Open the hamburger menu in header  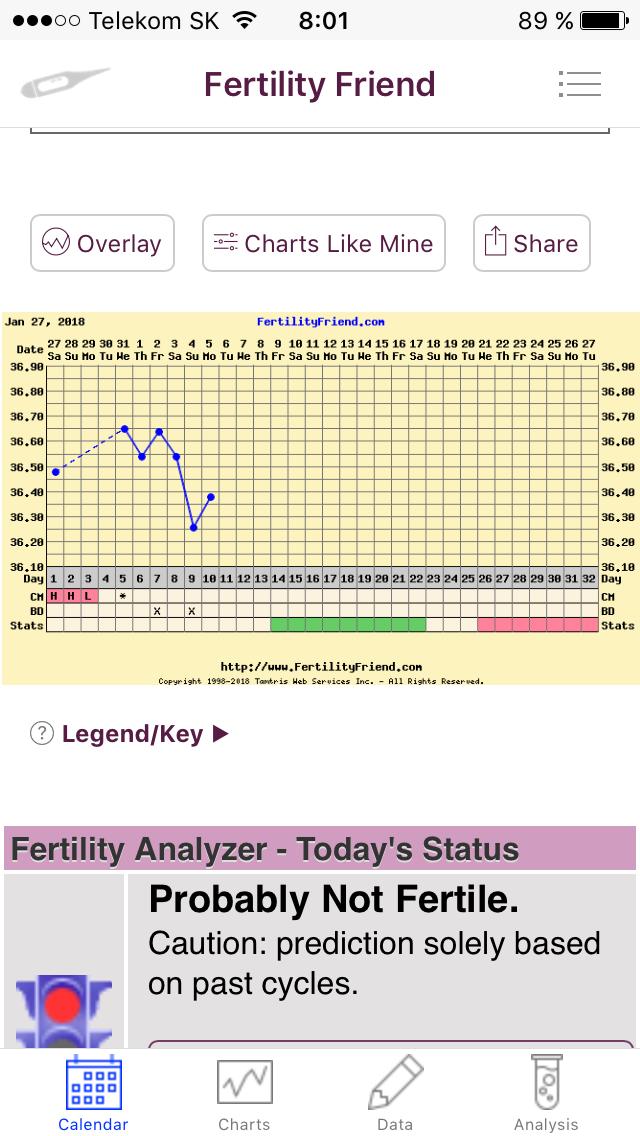pyautogui.click(x=580, y=84)
